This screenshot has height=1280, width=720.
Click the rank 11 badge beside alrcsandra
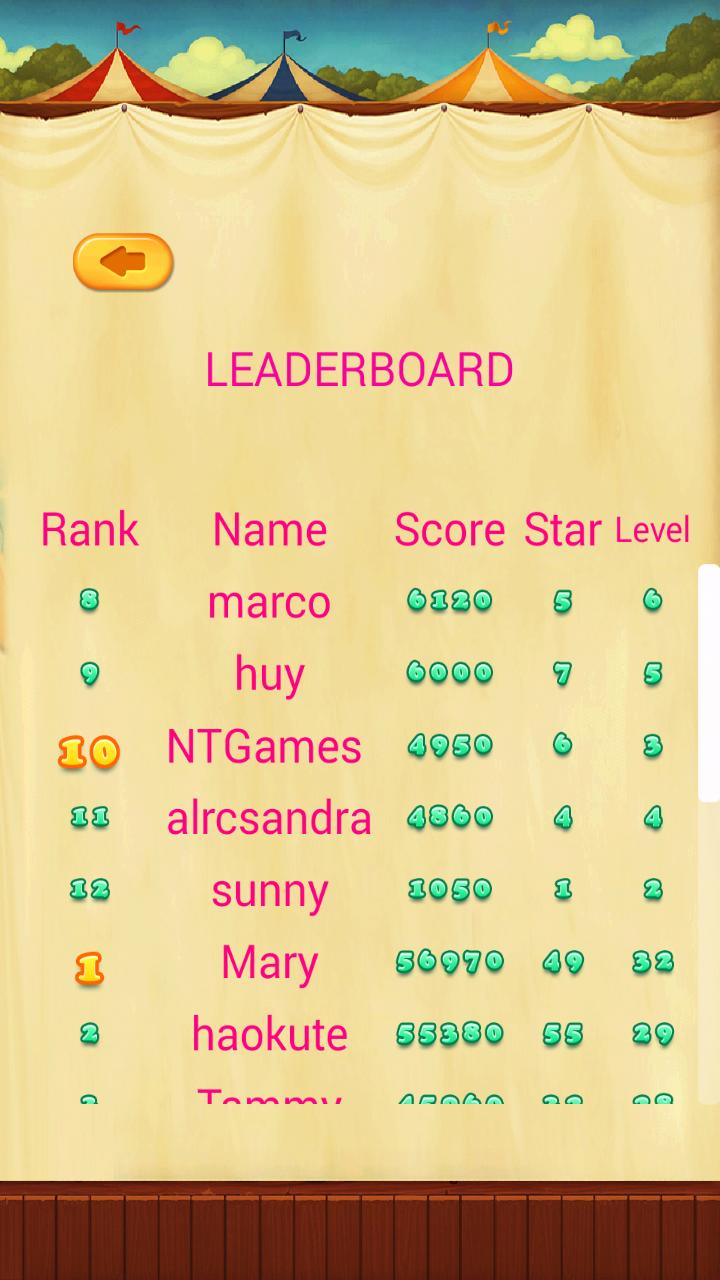[88, 818]
